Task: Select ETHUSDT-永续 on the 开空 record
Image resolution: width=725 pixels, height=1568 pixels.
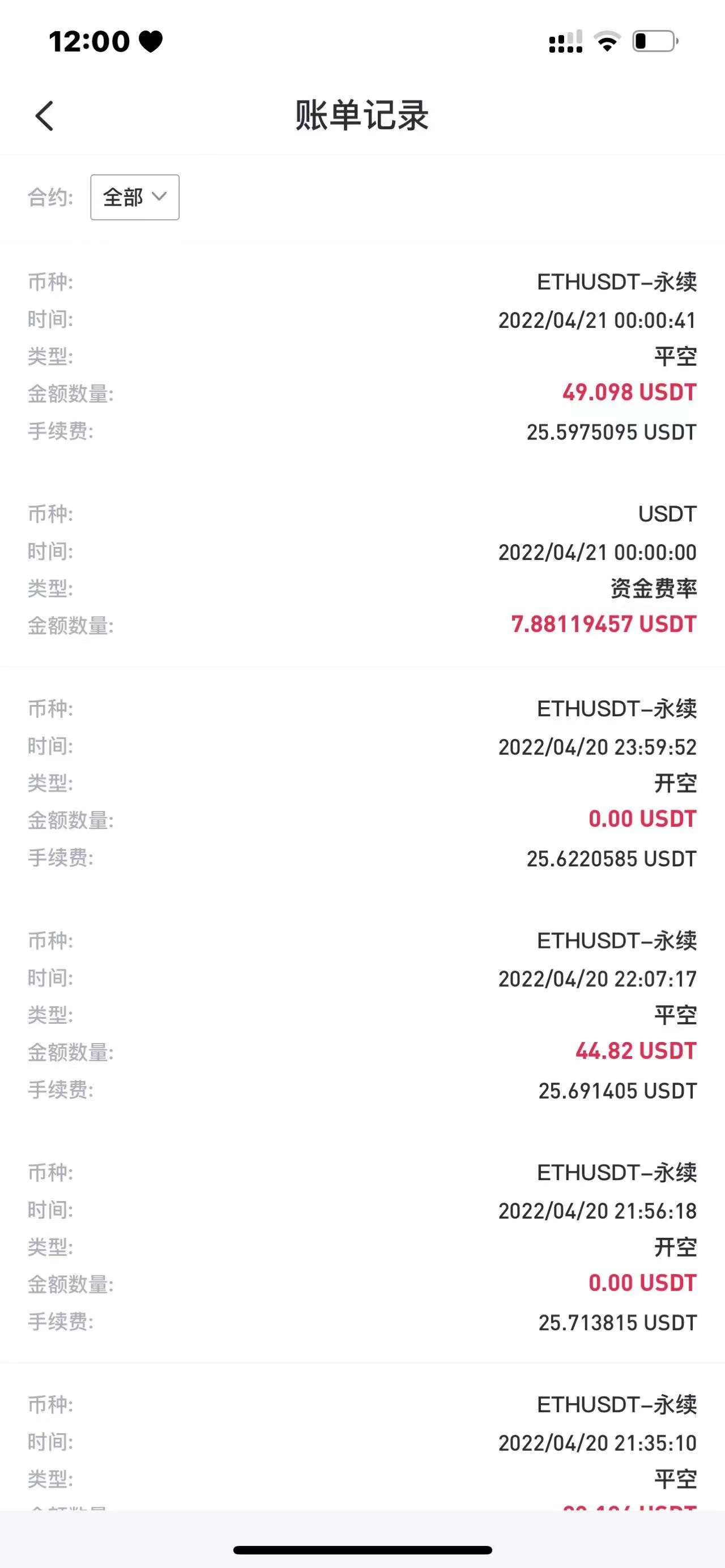Action: coord(617,709)
